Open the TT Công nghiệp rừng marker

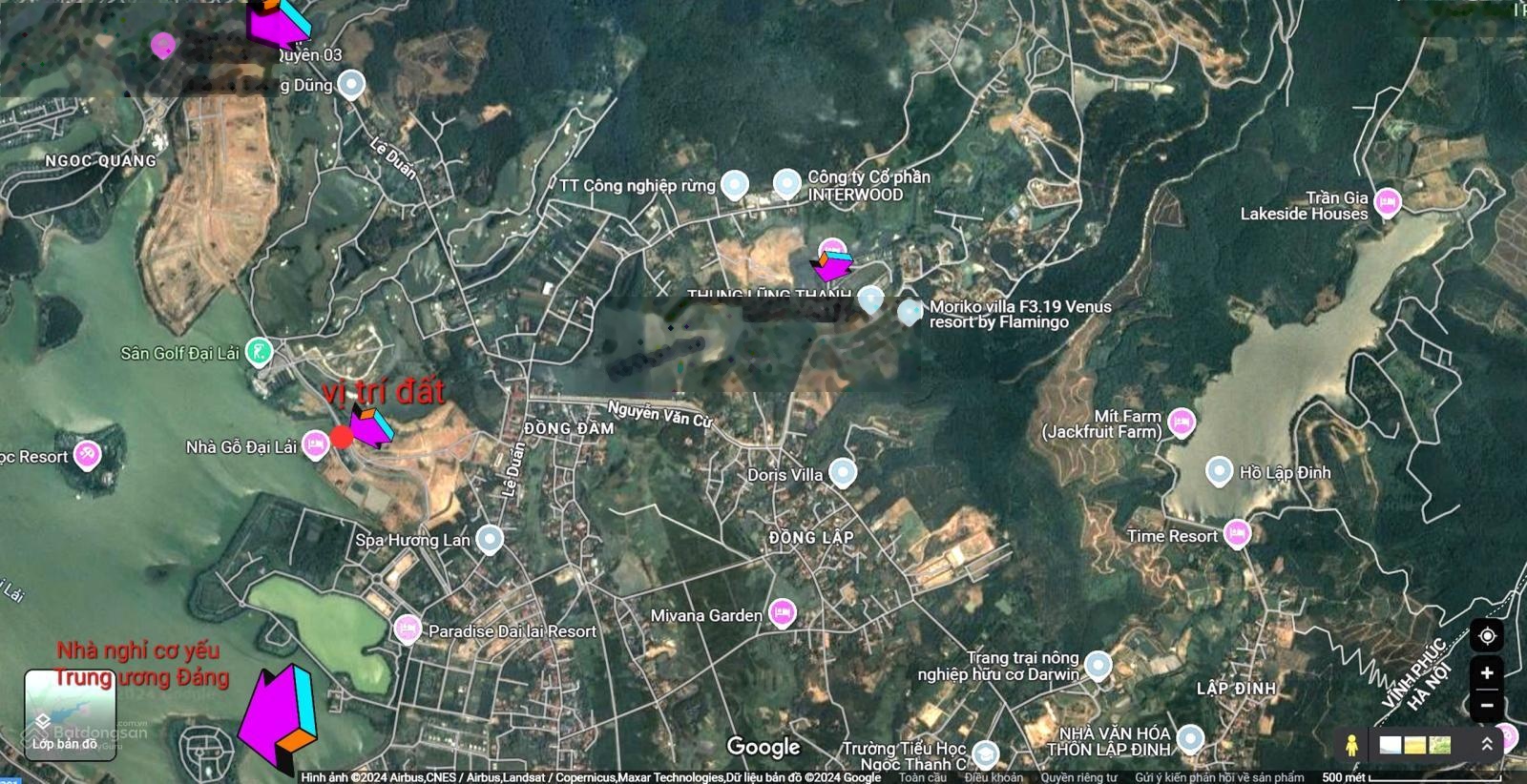point(734,184)
